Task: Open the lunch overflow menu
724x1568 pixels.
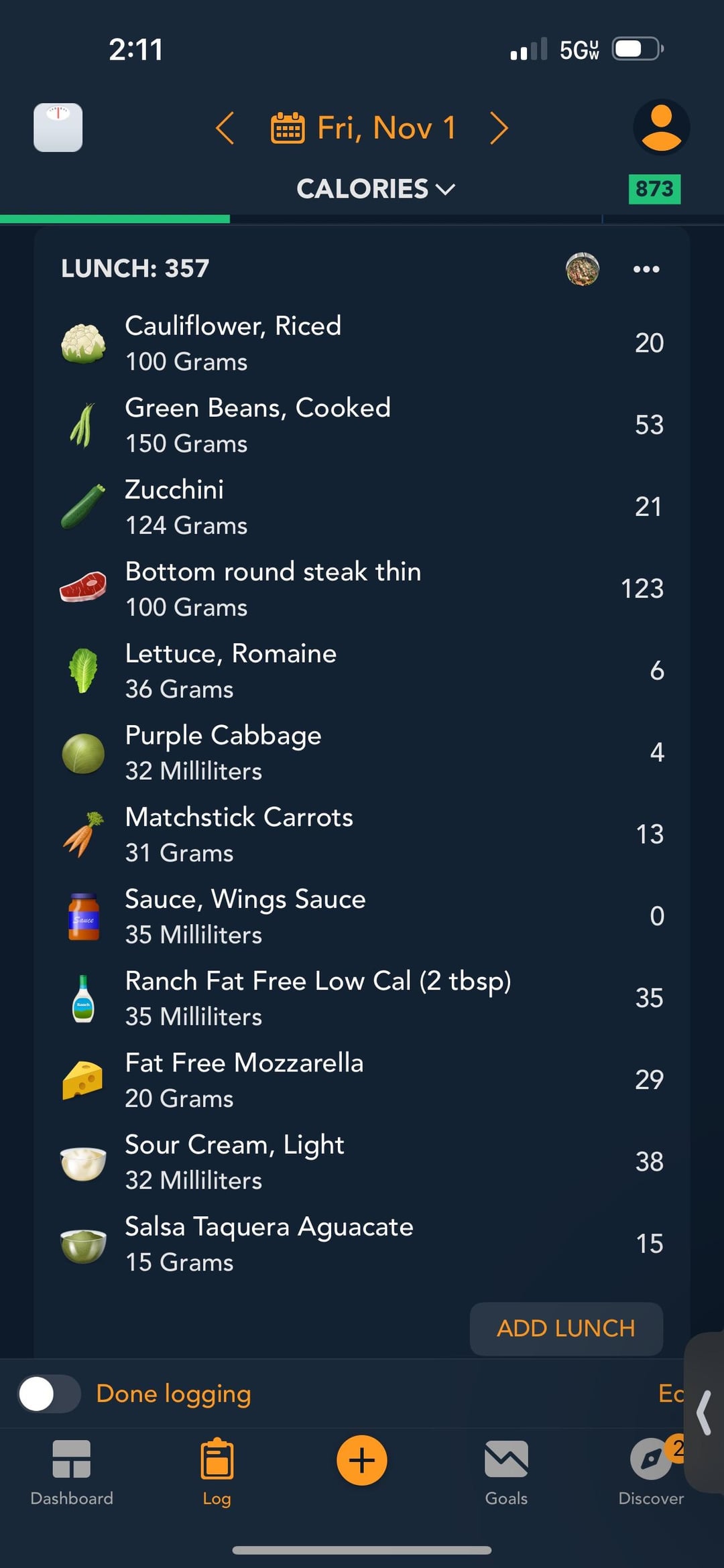Action: [x=646, y=269]
